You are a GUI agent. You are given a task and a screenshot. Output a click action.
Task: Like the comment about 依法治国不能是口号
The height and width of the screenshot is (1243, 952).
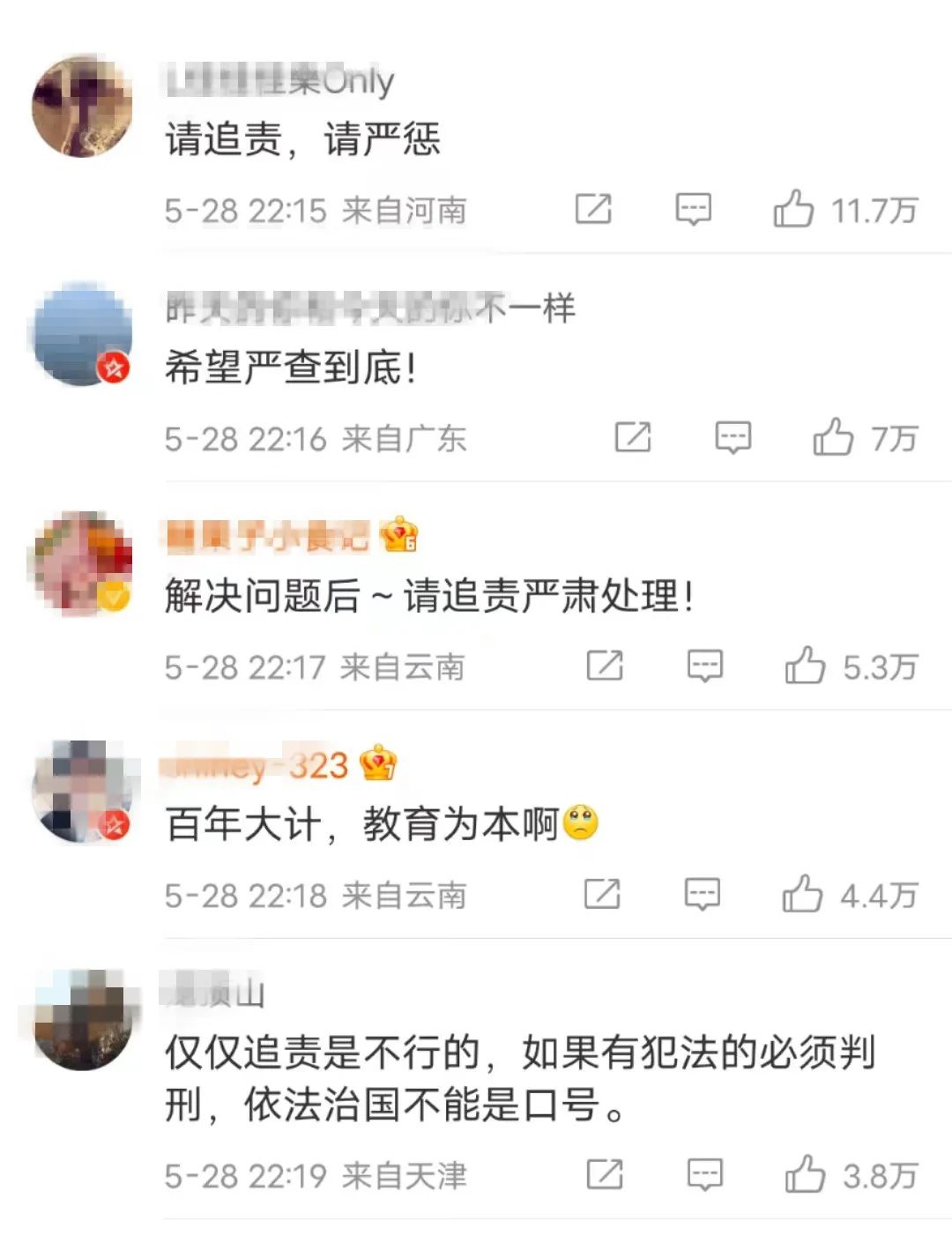(805, 1174)
